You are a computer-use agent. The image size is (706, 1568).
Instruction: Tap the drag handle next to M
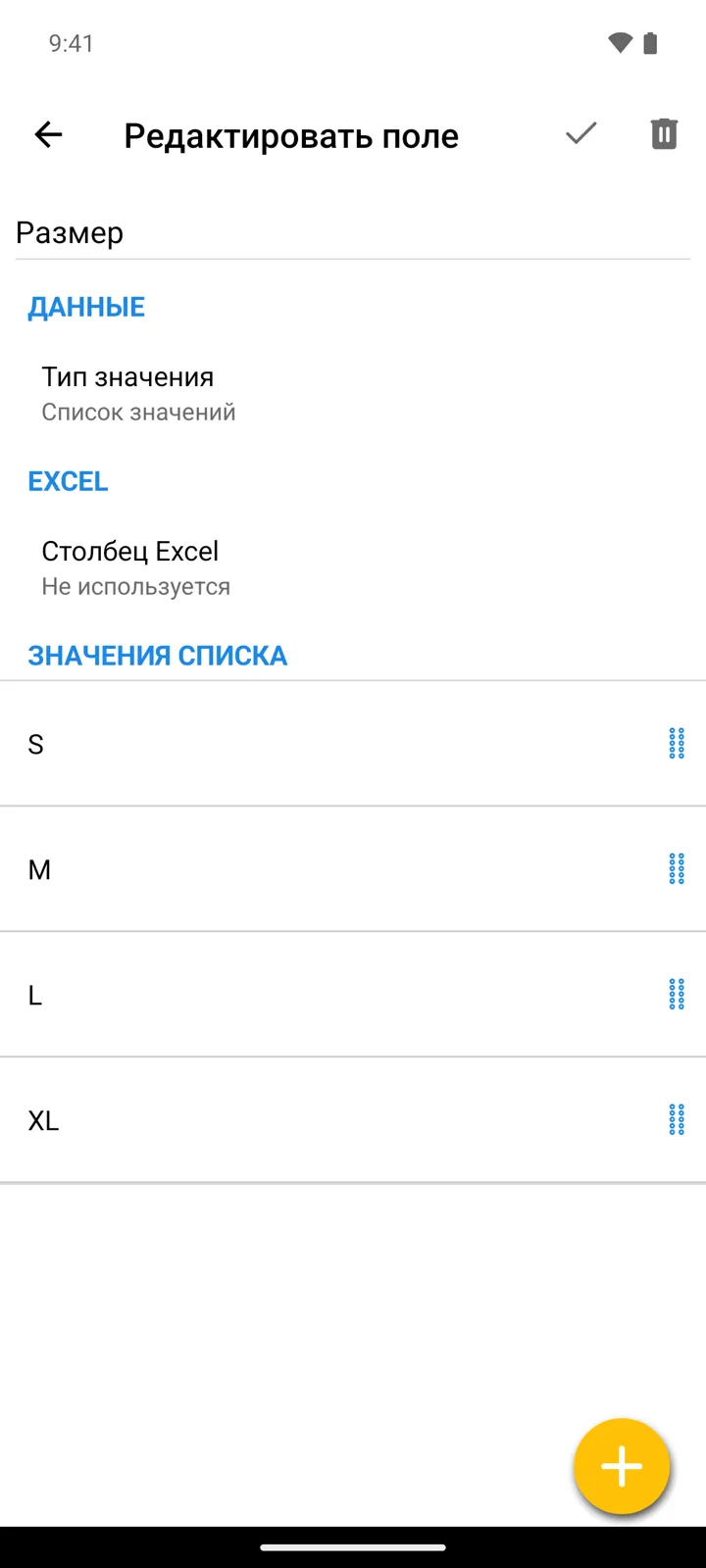677,869
